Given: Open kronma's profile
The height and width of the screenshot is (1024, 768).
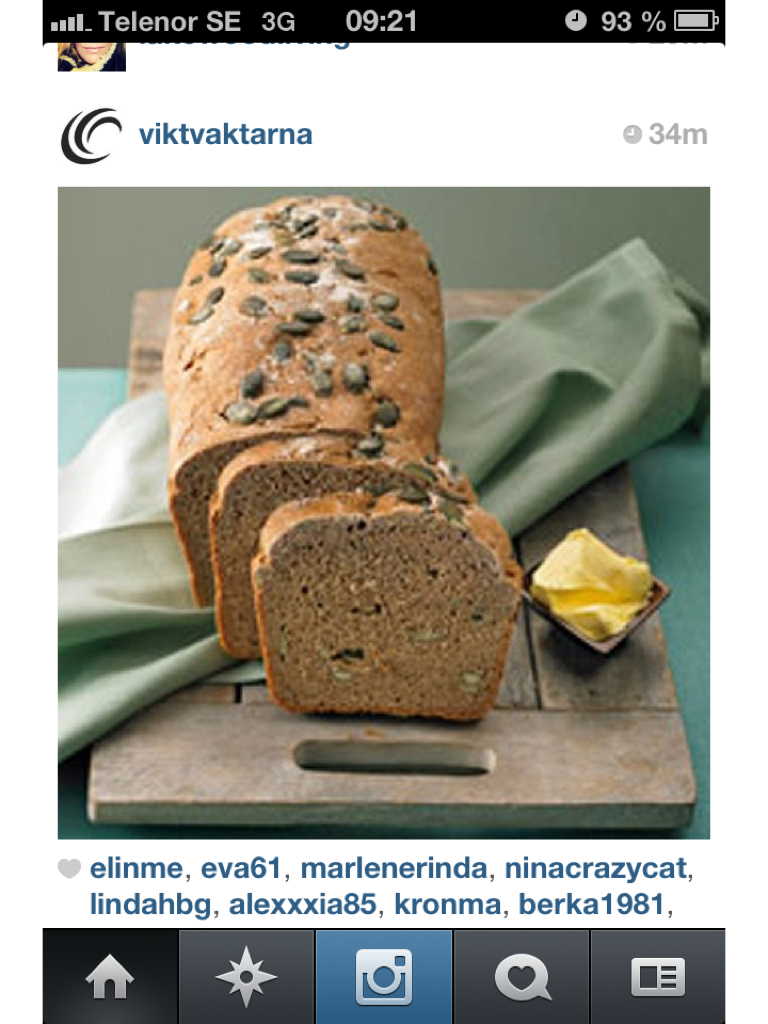Looking at the screenshot, I should point(447,905).
